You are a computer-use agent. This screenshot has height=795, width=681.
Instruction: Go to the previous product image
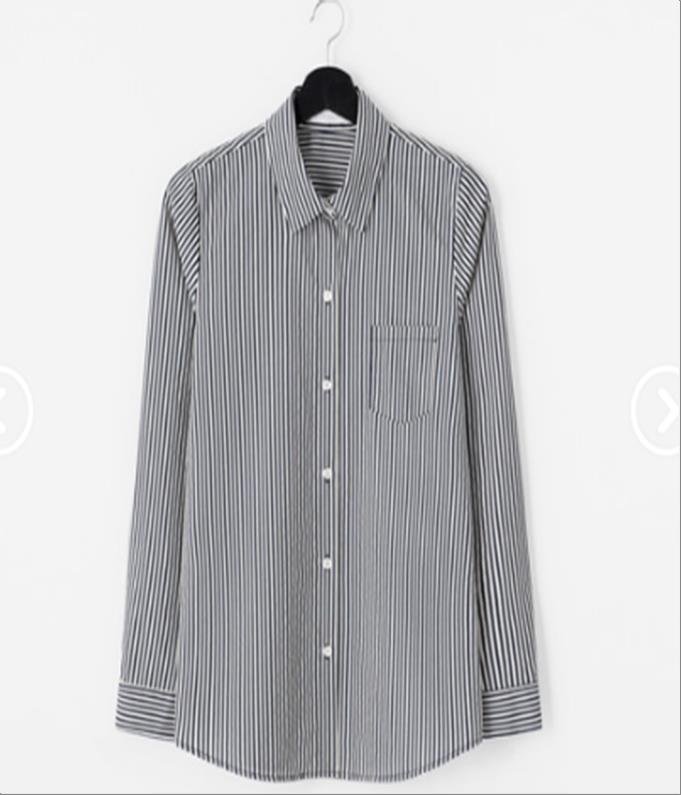10,410
